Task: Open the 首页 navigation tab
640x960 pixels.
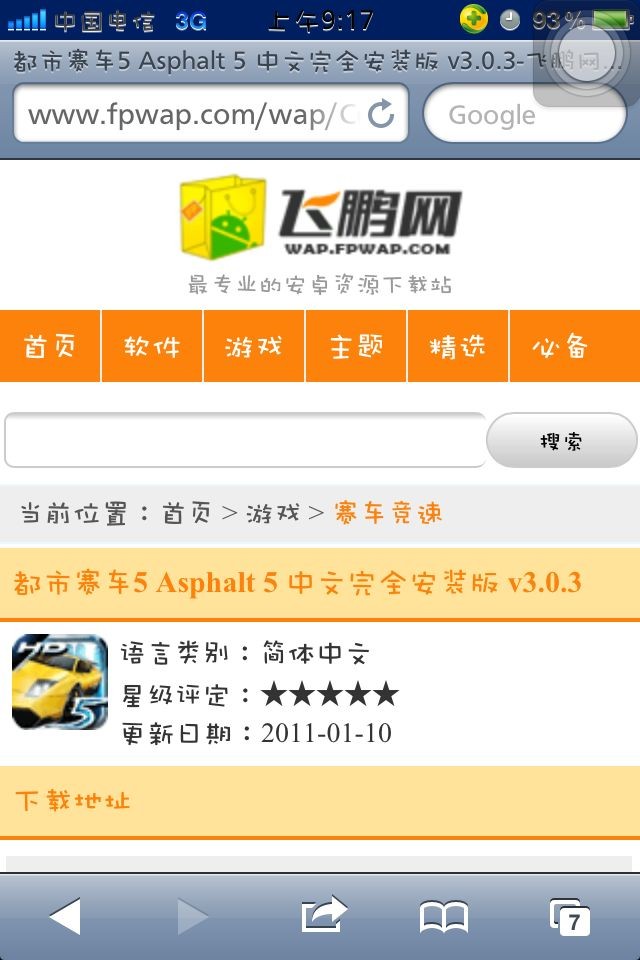Action: coord(50,346)
